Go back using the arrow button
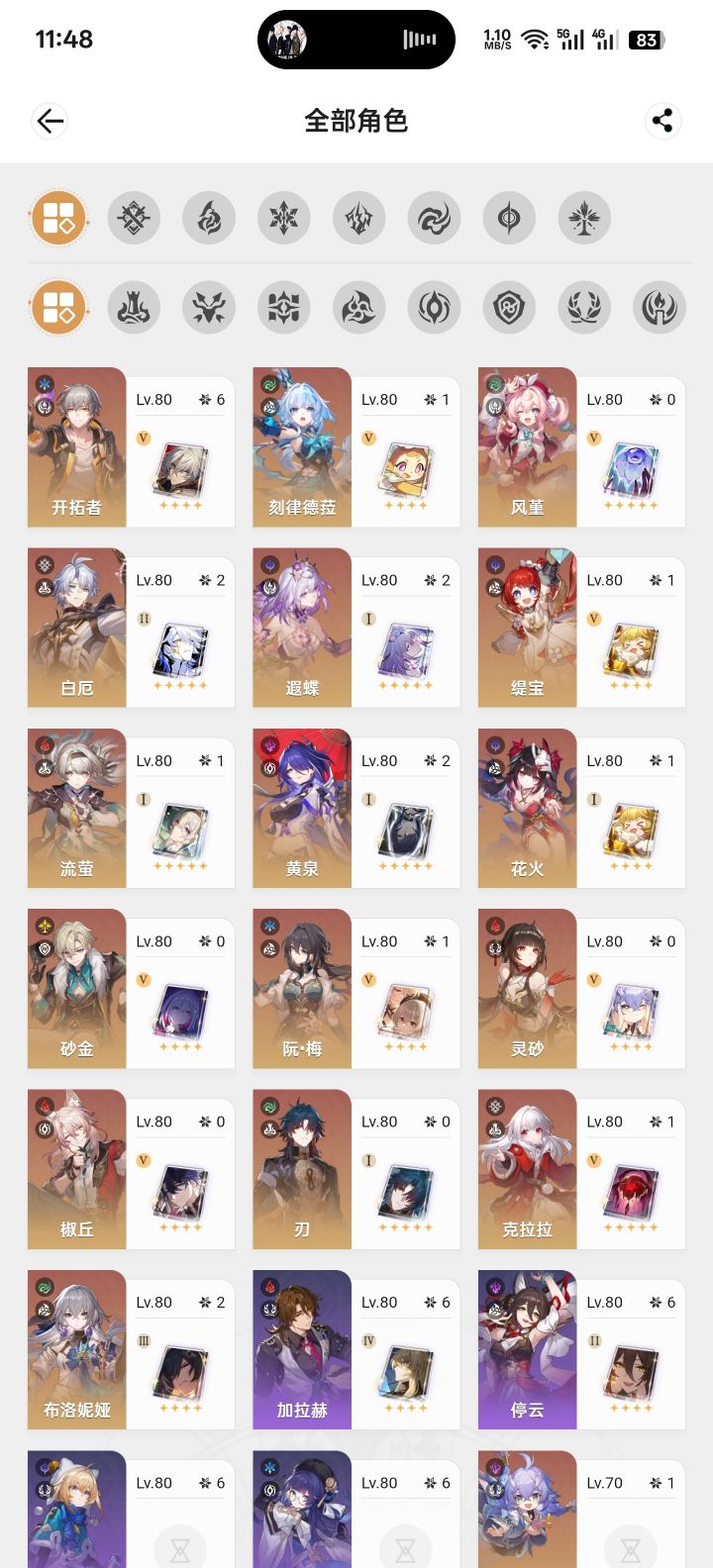This screenshot has width=713, height=1568. pos(50,121)
